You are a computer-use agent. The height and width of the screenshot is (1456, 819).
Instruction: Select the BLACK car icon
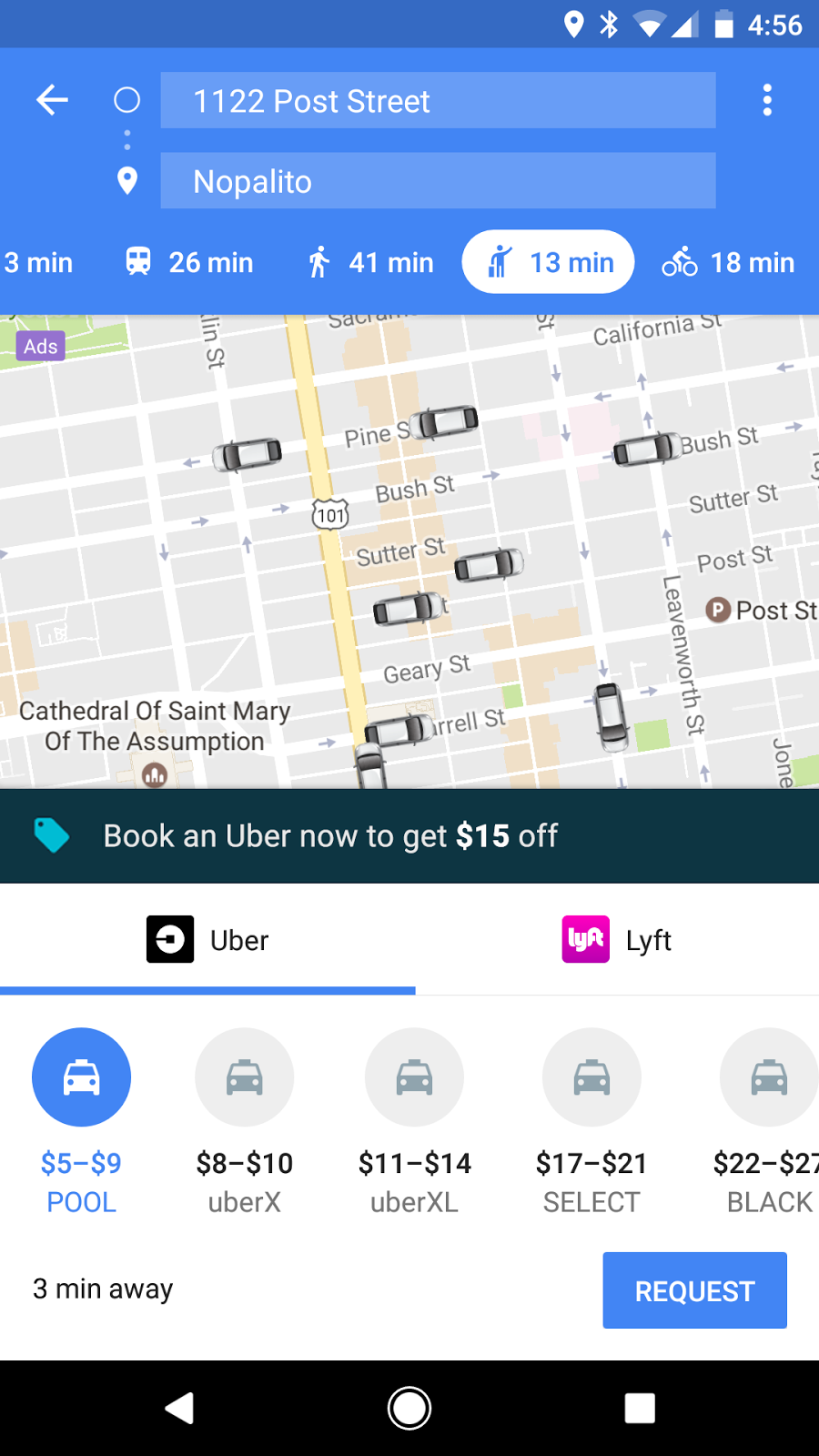(769, 1077)
